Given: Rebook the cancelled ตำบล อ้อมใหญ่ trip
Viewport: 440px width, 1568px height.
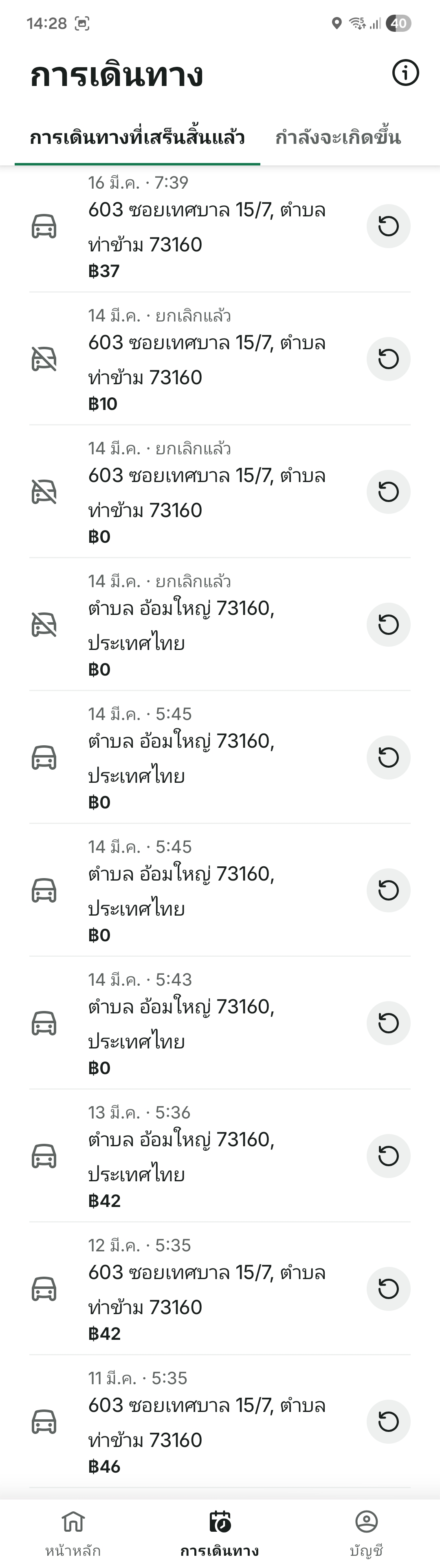Looking at the screenshot, I should (x=388, y=625).
